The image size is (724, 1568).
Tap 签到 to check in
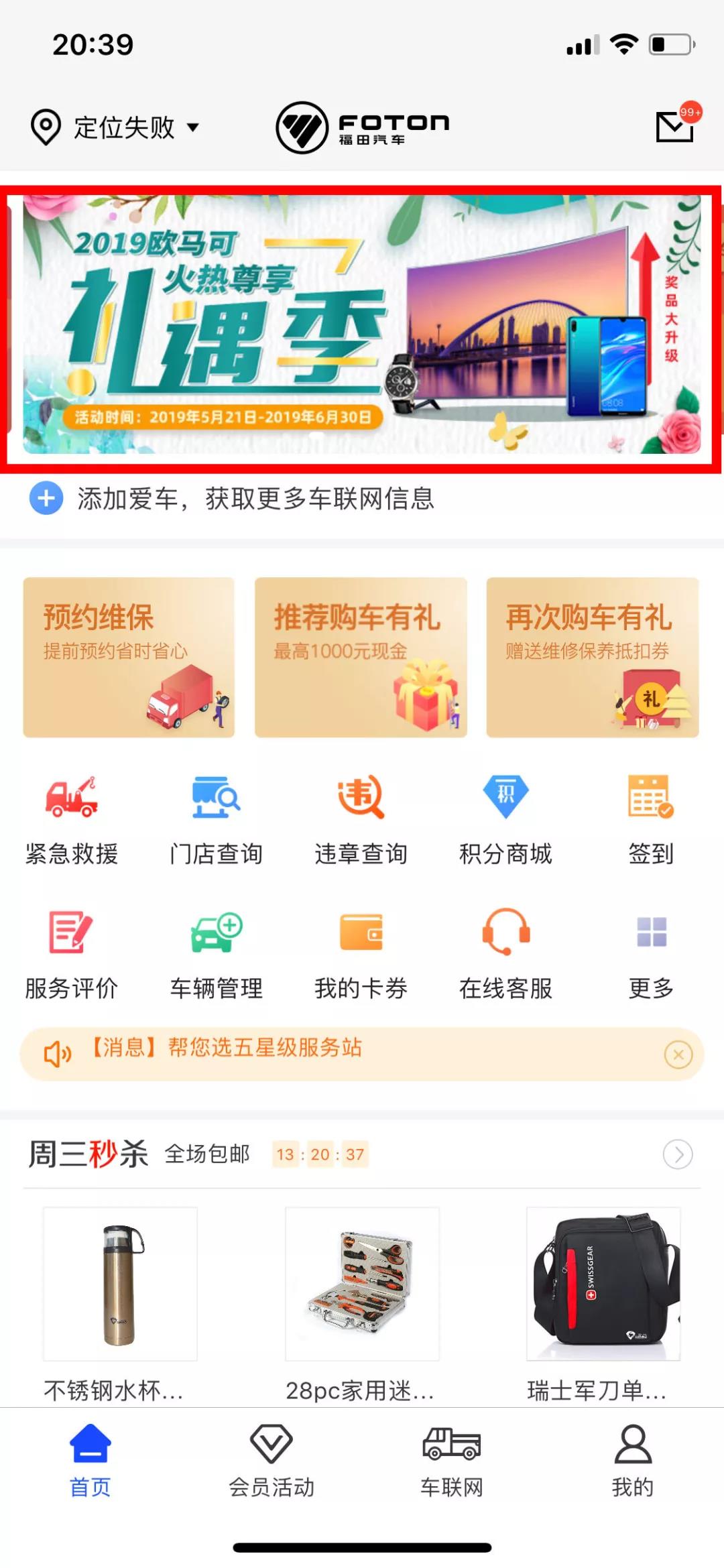650,819
